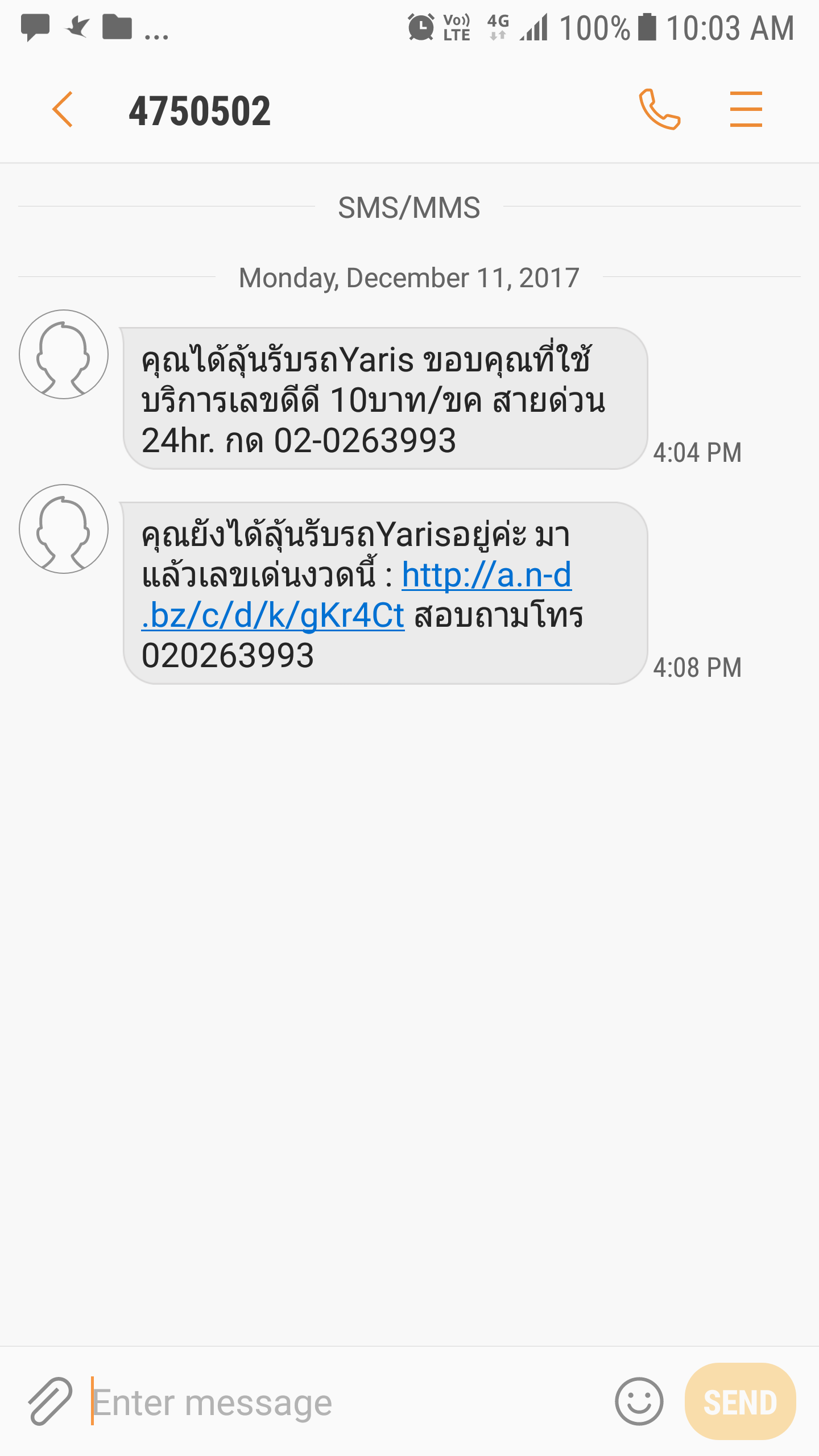Open the emoji picker

(x=639, y=1401)
